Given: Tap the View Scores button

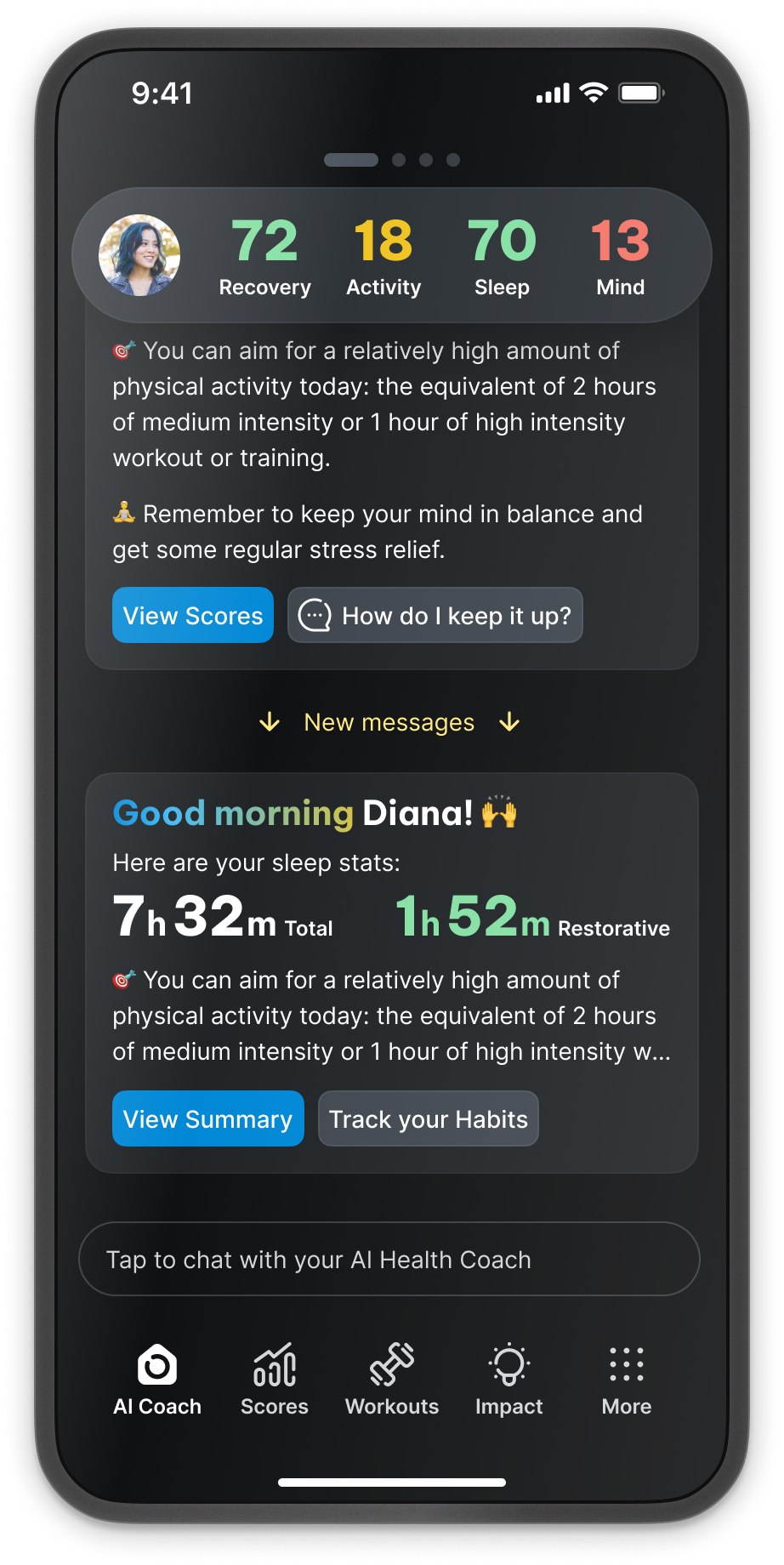Looking at the screenshot, I should pyautogui.click(x=193, y=615).
